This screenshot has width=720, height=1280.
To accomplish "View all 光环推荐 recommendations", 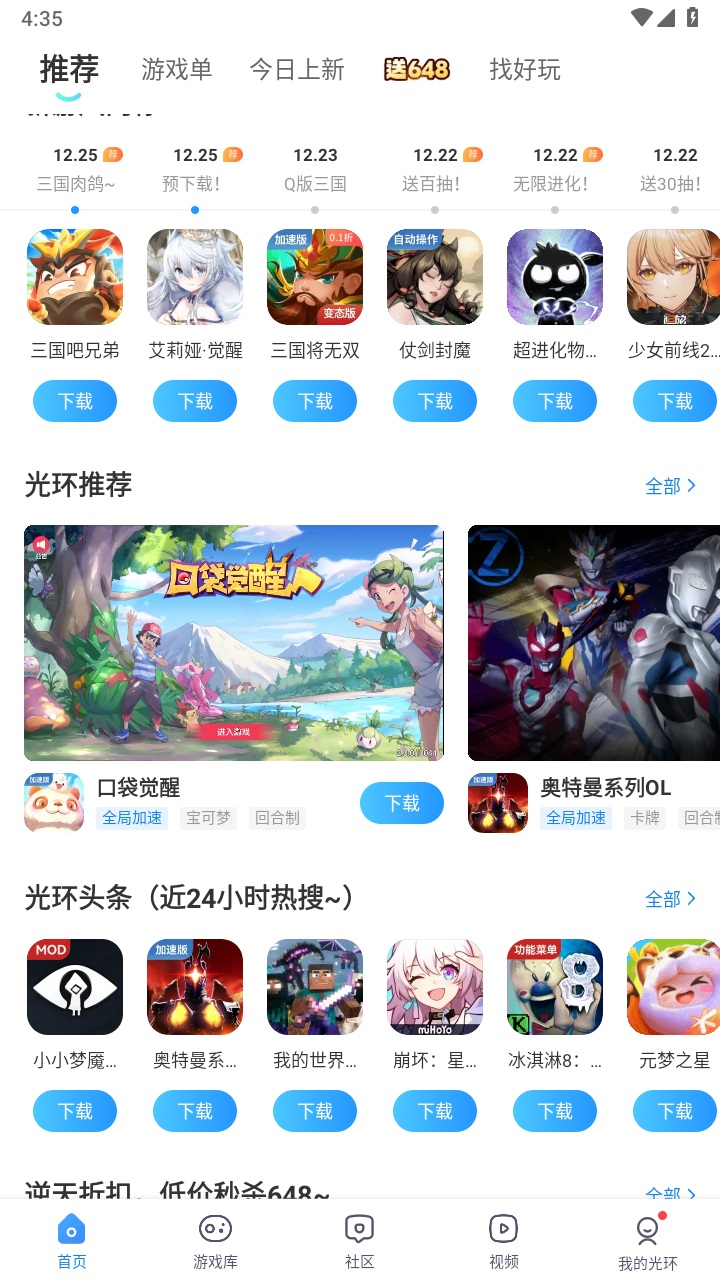I will pyautogui.click(x=670, y=486).
